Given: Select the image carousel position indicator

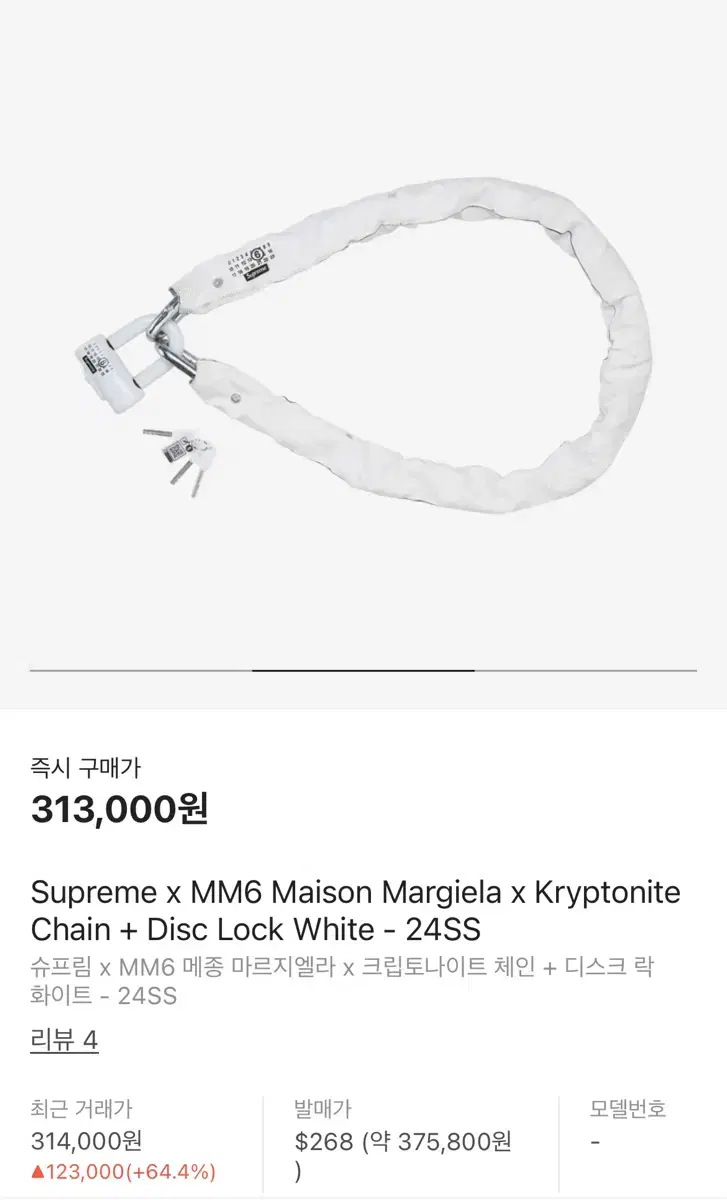Looking at the screenshot, I should pyautogui.click(x=363, y=667).
